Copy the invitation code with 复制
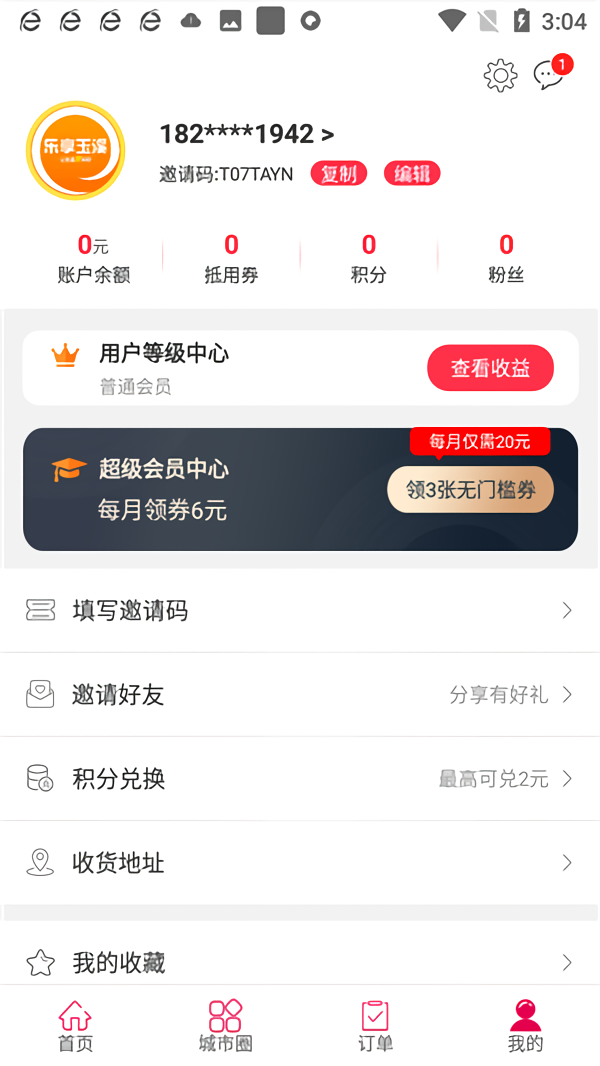This screenshot has height=1066, width=600. click(x=339, y=174)
